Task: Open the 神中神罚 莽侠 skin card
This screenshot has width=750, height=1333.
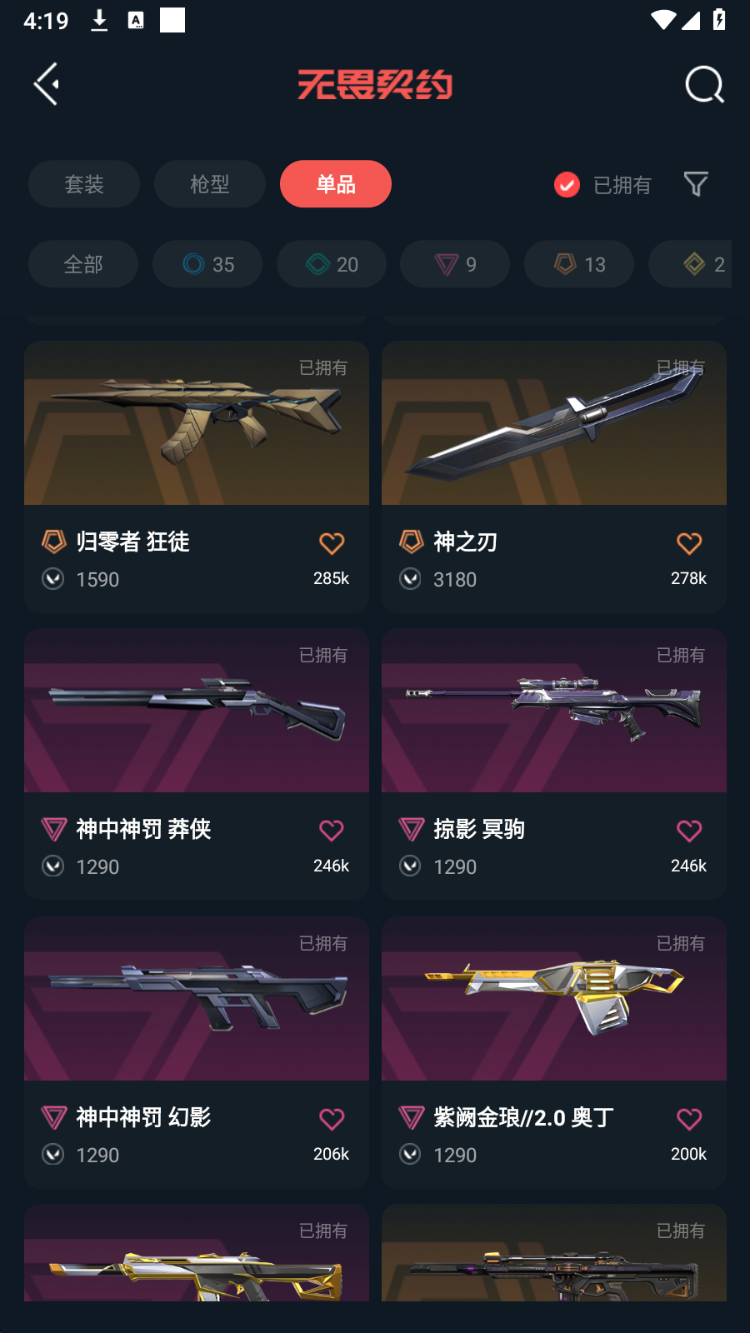Action: pos(197,764)
